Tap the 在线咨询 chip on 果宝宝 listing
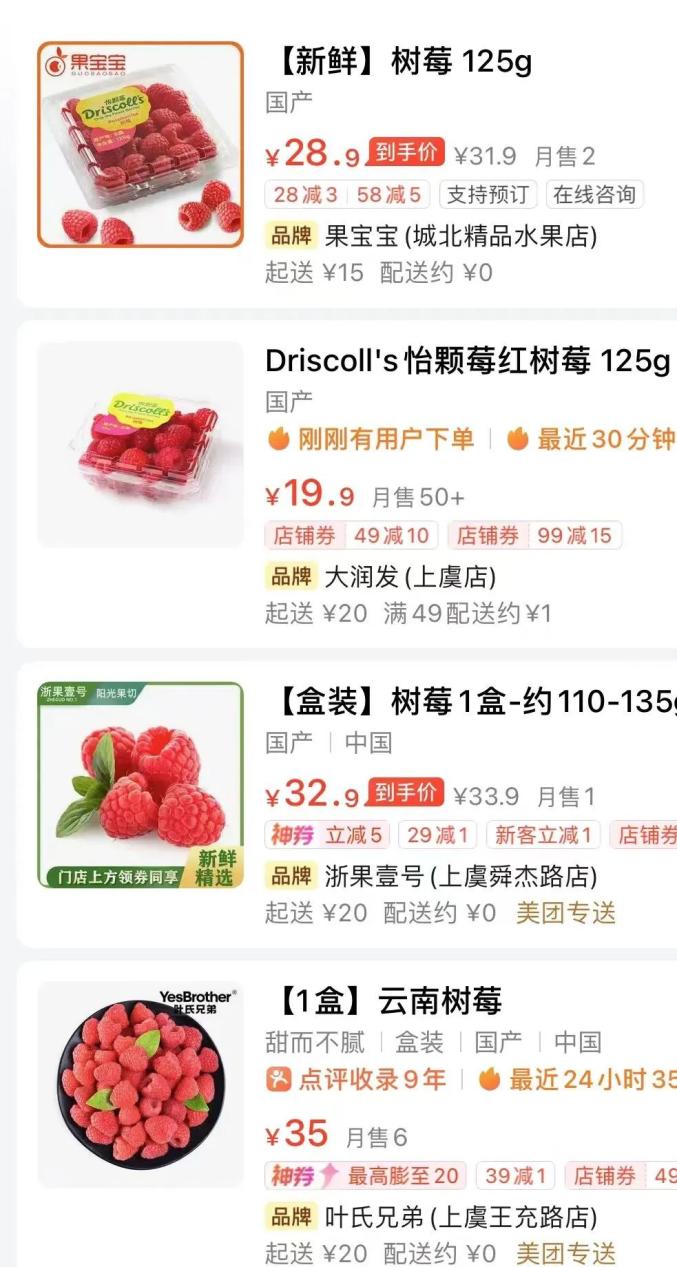677x1267 pixels. point(594,194)
